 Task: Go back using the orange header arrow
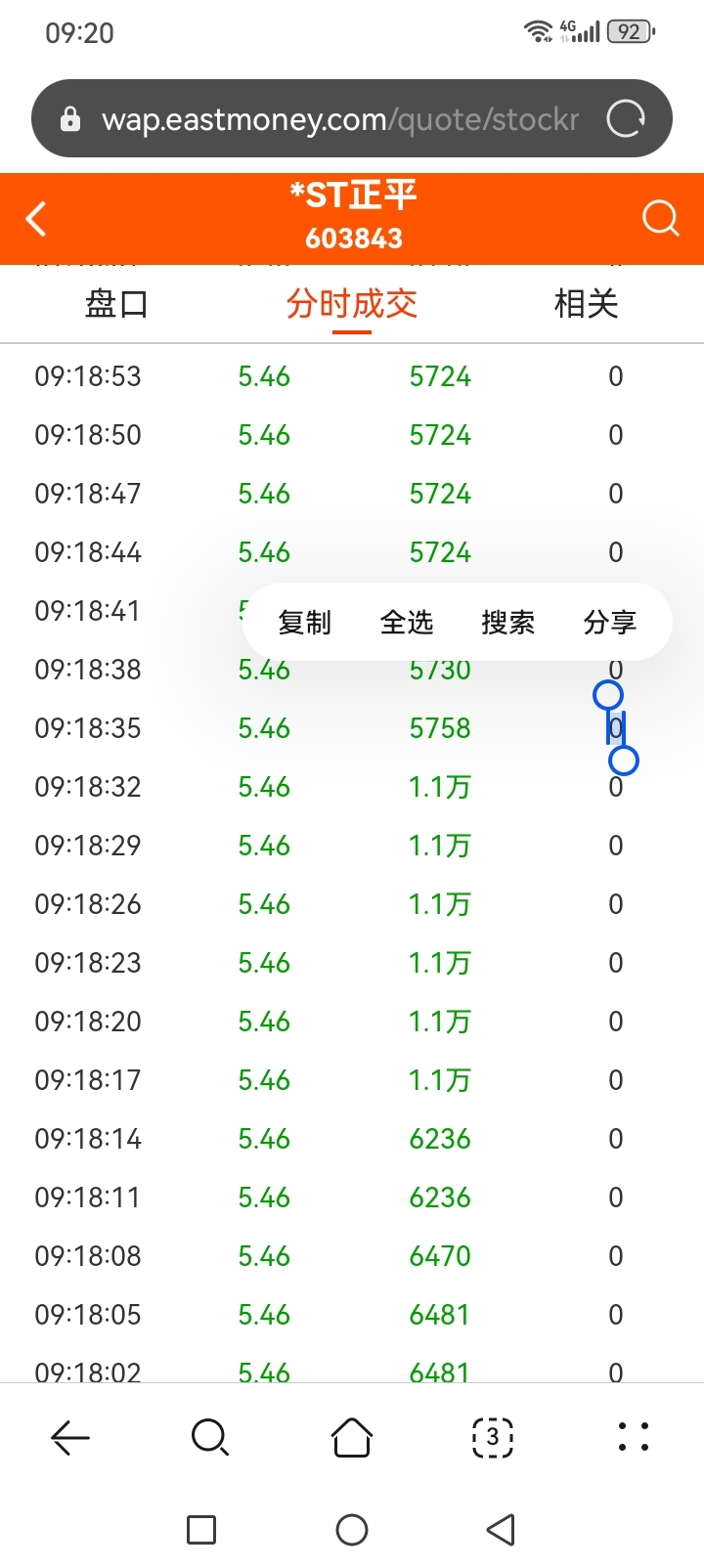click(36, 219)
